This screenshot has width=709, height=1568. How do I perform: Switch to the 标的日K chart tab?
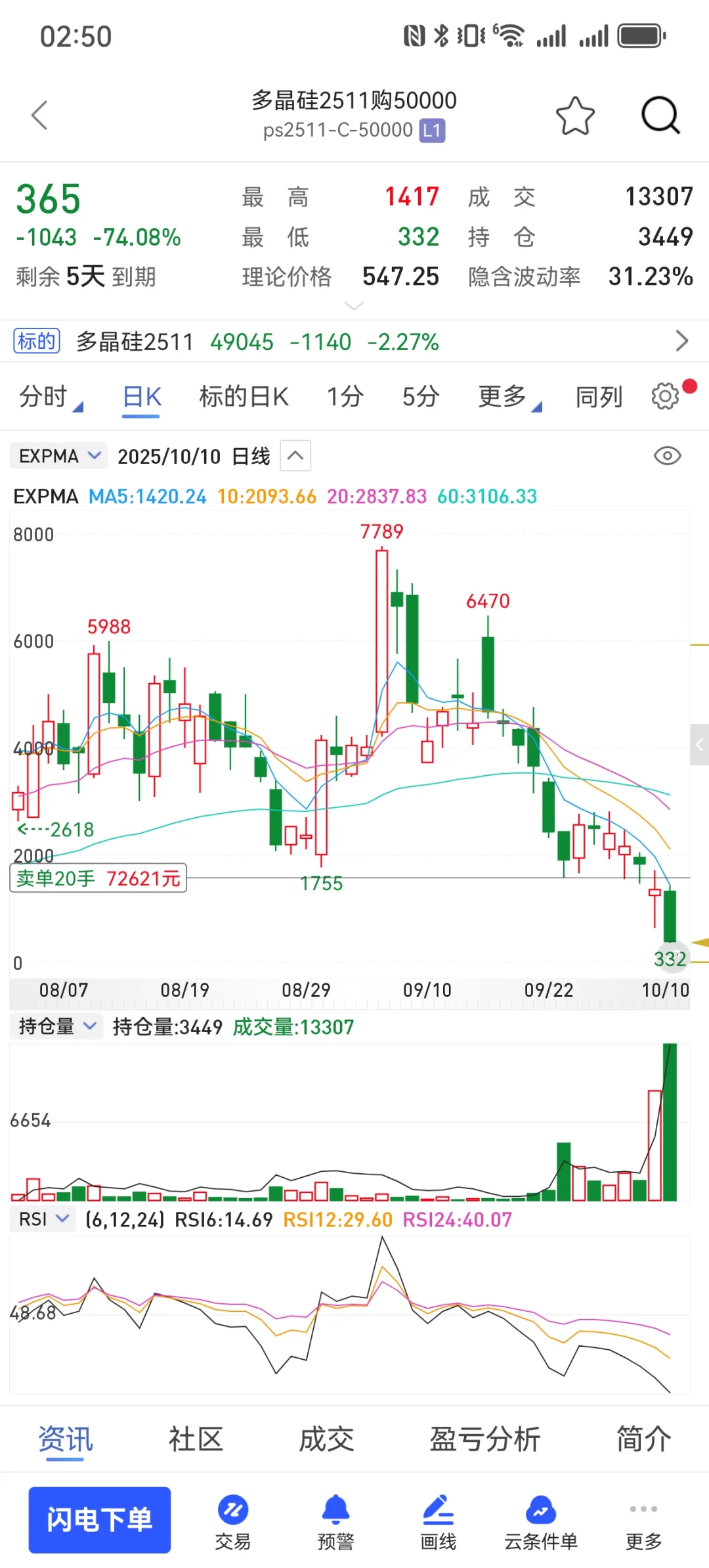[x=244, y=397]
